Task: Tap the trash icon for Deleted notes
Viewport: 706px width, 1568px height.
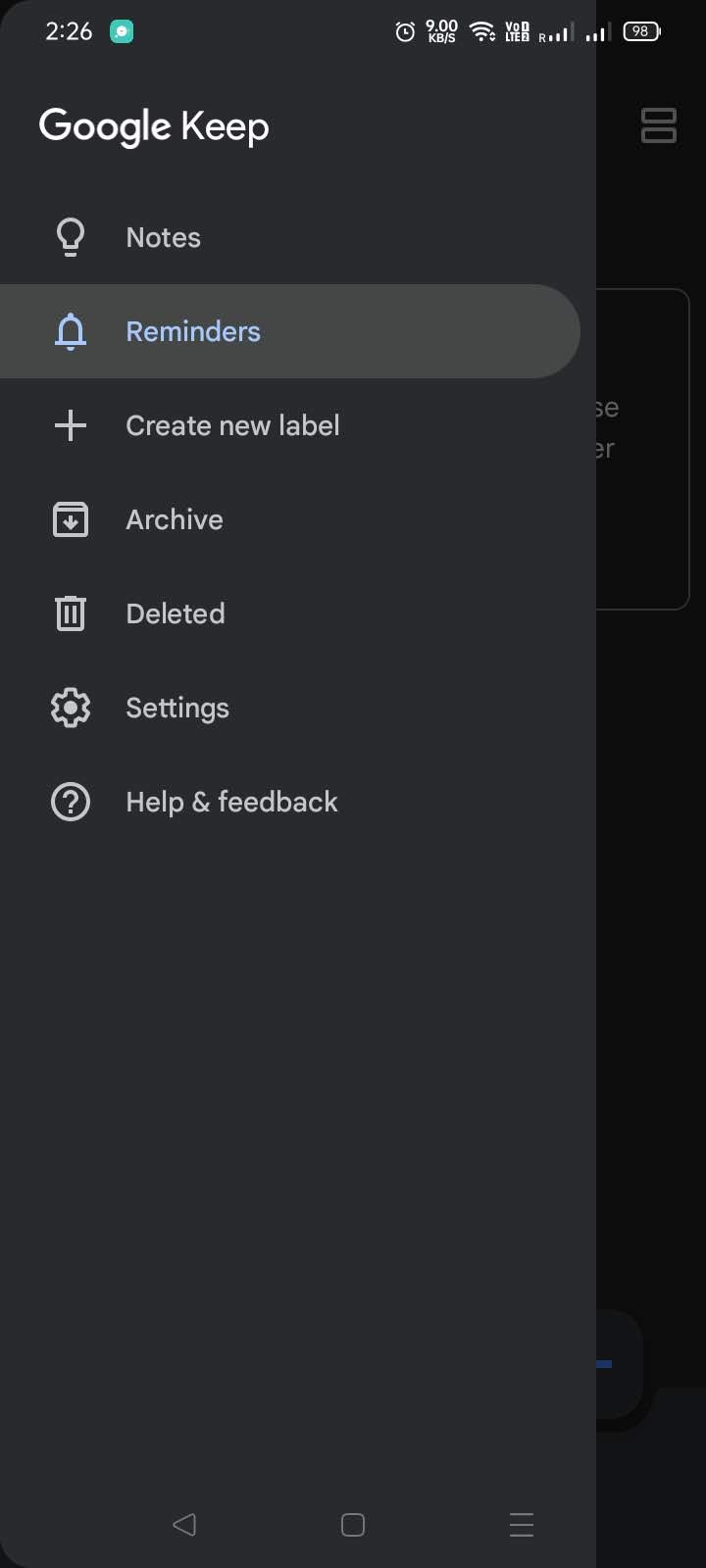Action: pyautogui.click(x=70, y=613)
